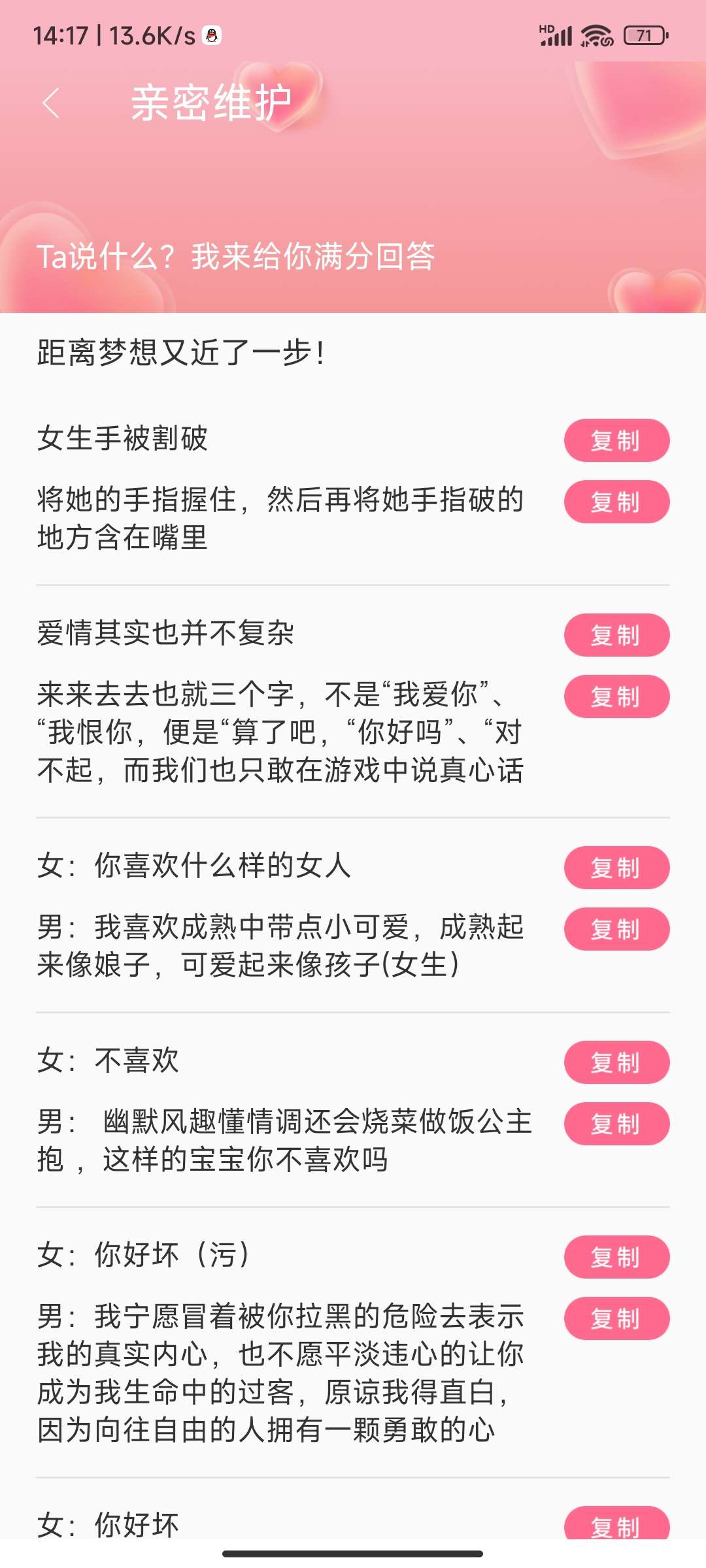Image resolution: width=706 pixels, height=1568 pixels.
Task: Copy the line 女生手被割破
Action: (616, 440)
